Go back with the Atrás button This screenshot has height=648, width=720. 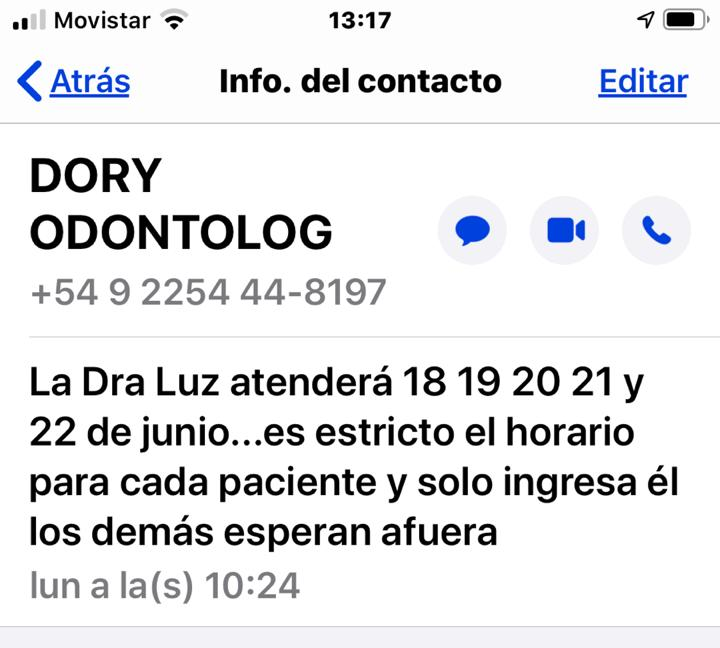(75, 81)
